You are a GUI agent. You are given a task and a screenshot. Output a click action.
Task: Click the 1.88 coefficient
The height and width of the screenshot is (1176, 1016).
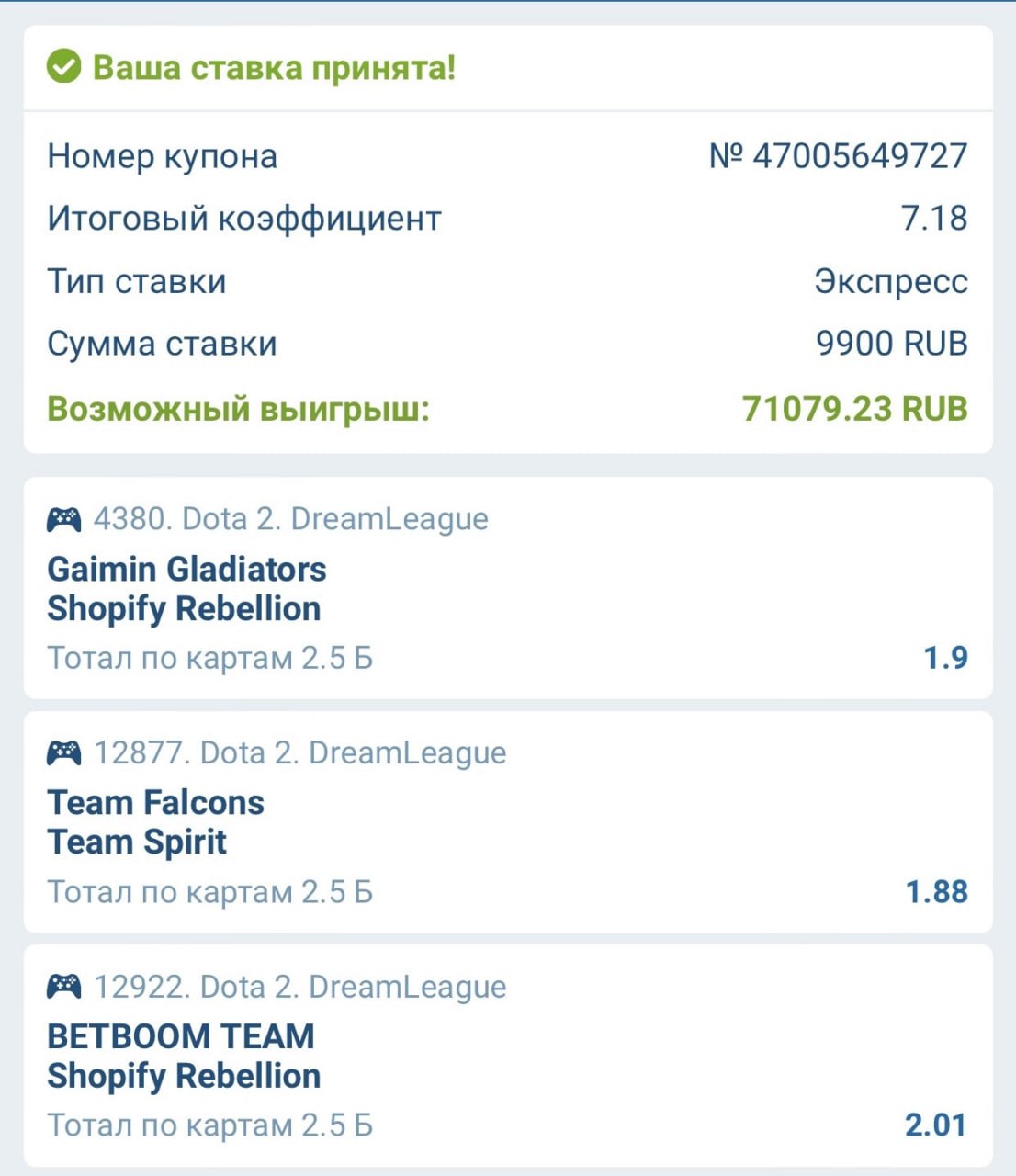(x=937, y=891)
